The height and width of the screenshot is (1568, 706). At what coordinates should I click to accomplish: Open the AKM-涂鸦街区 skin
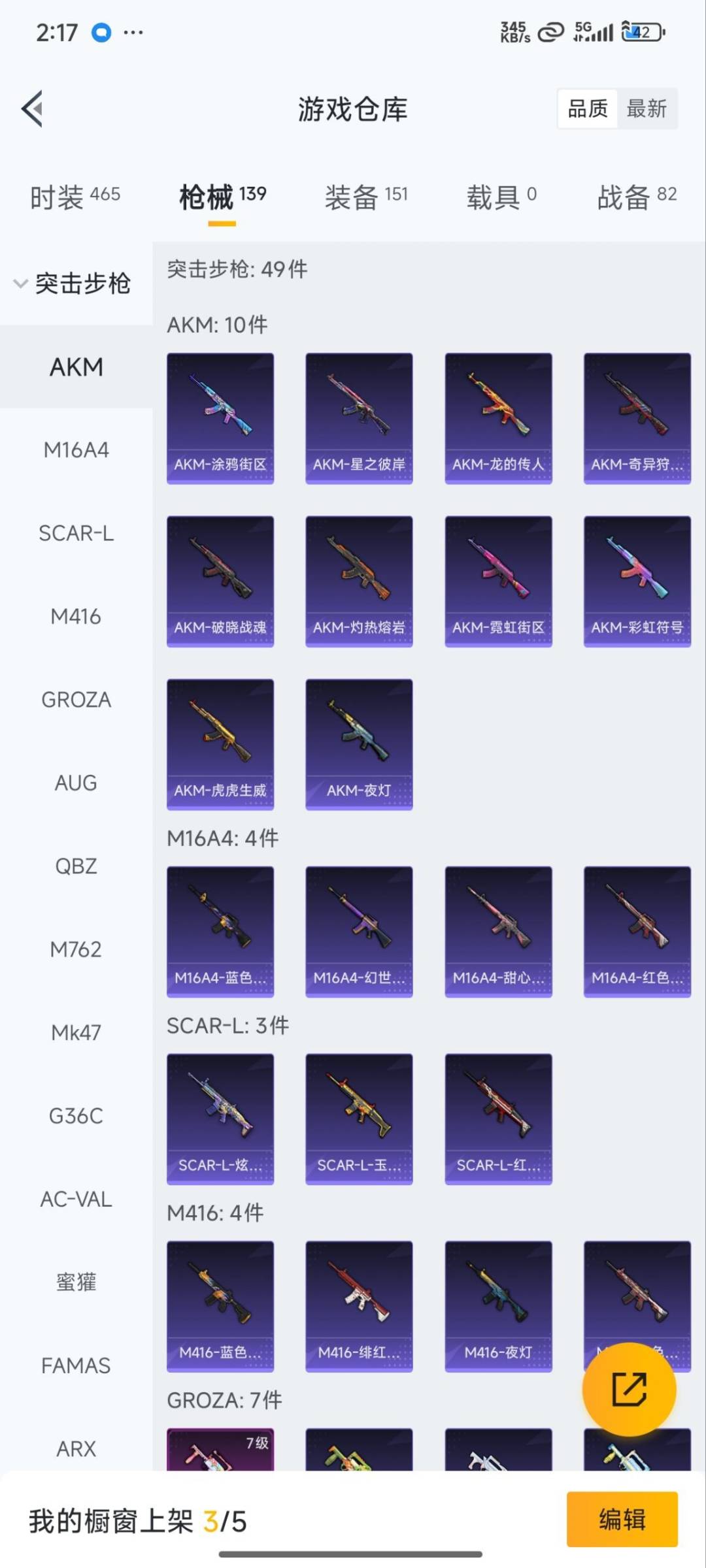coord(220,418)
